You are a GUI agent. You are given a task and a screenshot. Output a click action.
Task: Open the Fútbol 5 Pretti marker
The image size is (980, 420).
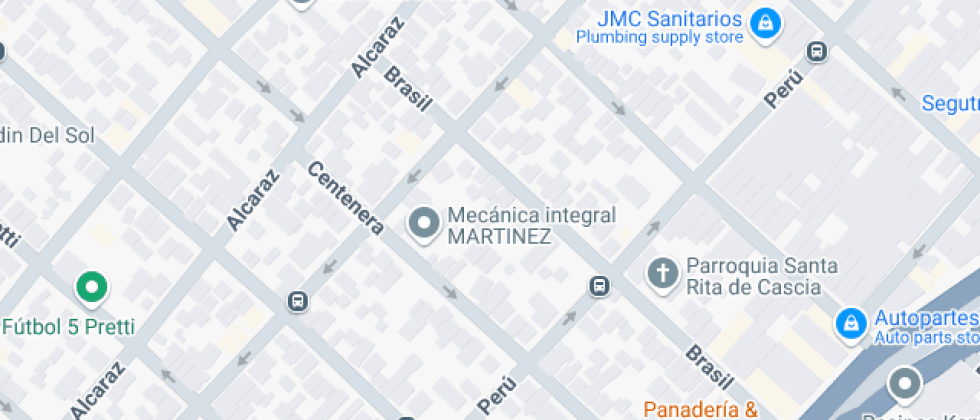pos(92,289)
